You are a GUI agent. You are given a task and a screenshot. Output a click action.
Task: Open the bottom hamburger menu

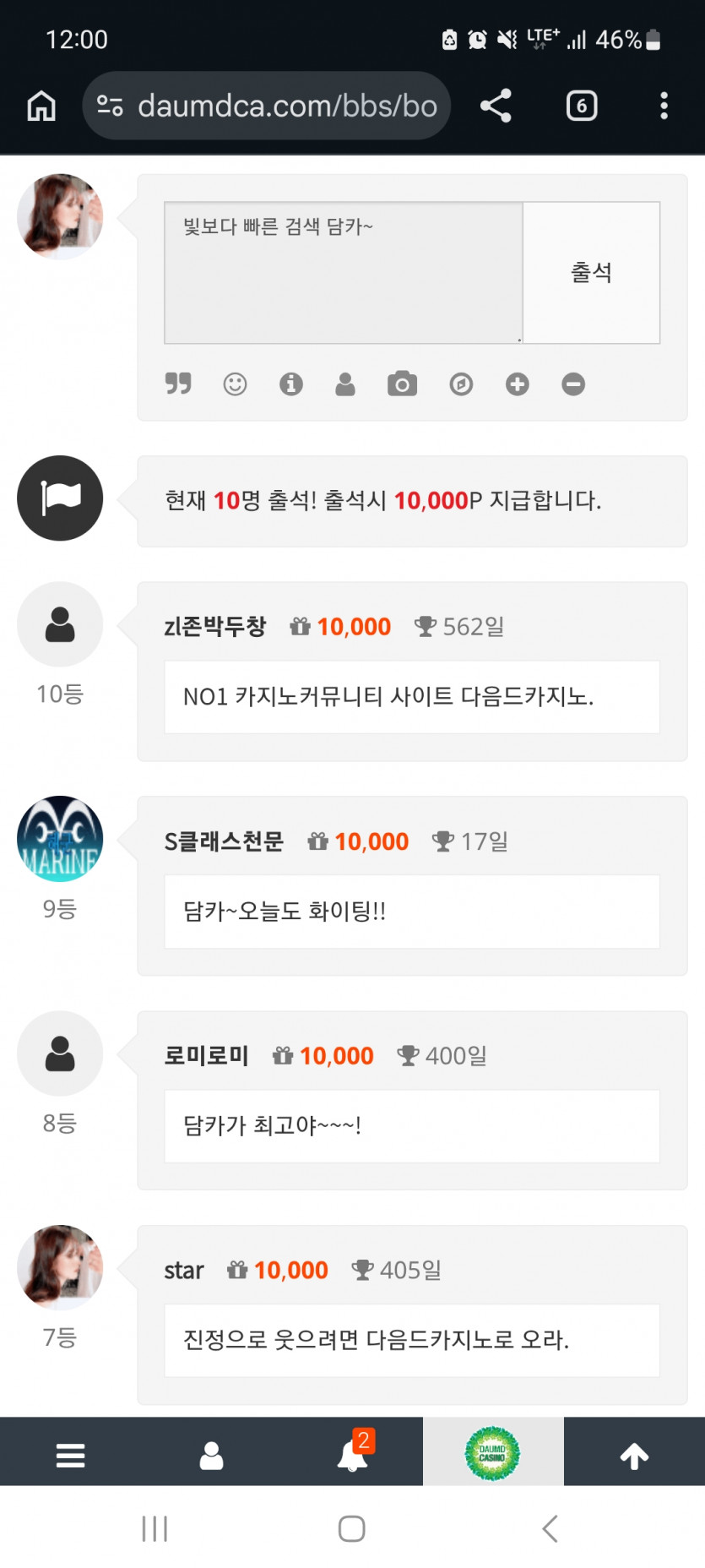click(70, 1451)
